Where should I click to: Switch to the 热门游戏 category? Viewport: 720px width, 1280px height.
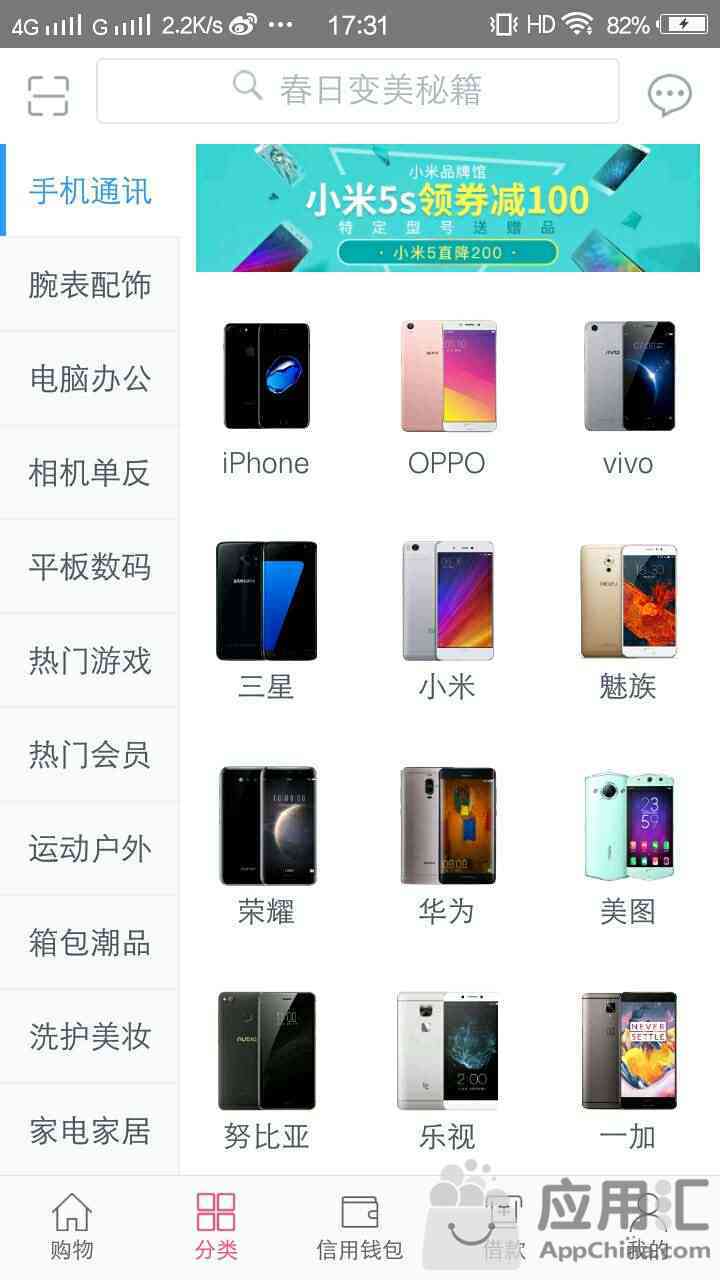pyautogui.click(x=90, y=661)
